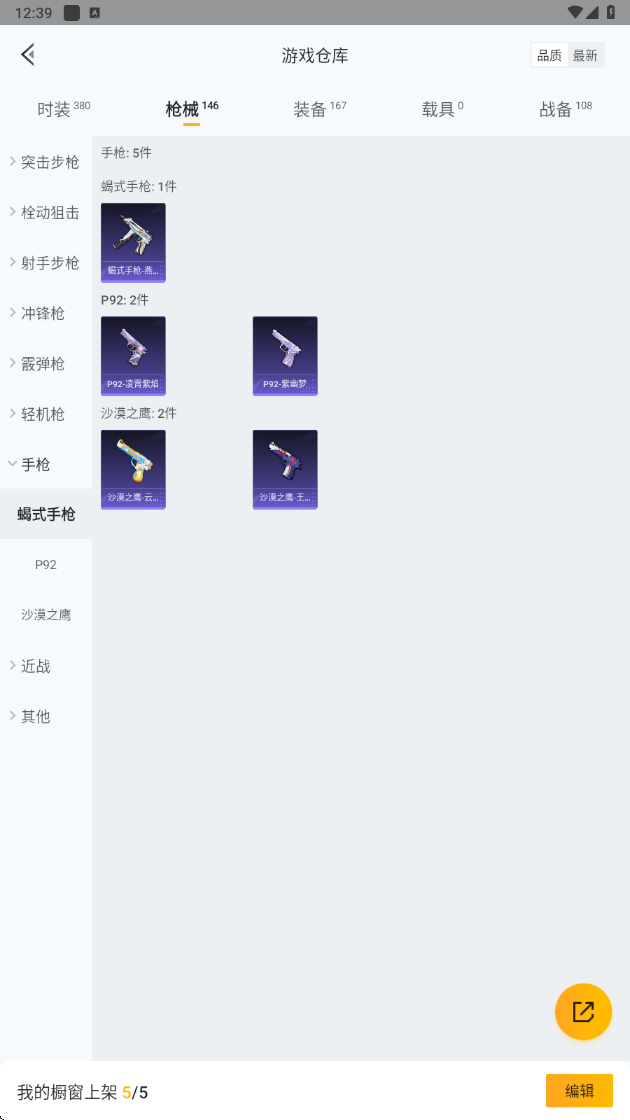The width and height of the screenshot is (630, 1120).
Task: Open the 近战 category
Action: tap(46, 666)
